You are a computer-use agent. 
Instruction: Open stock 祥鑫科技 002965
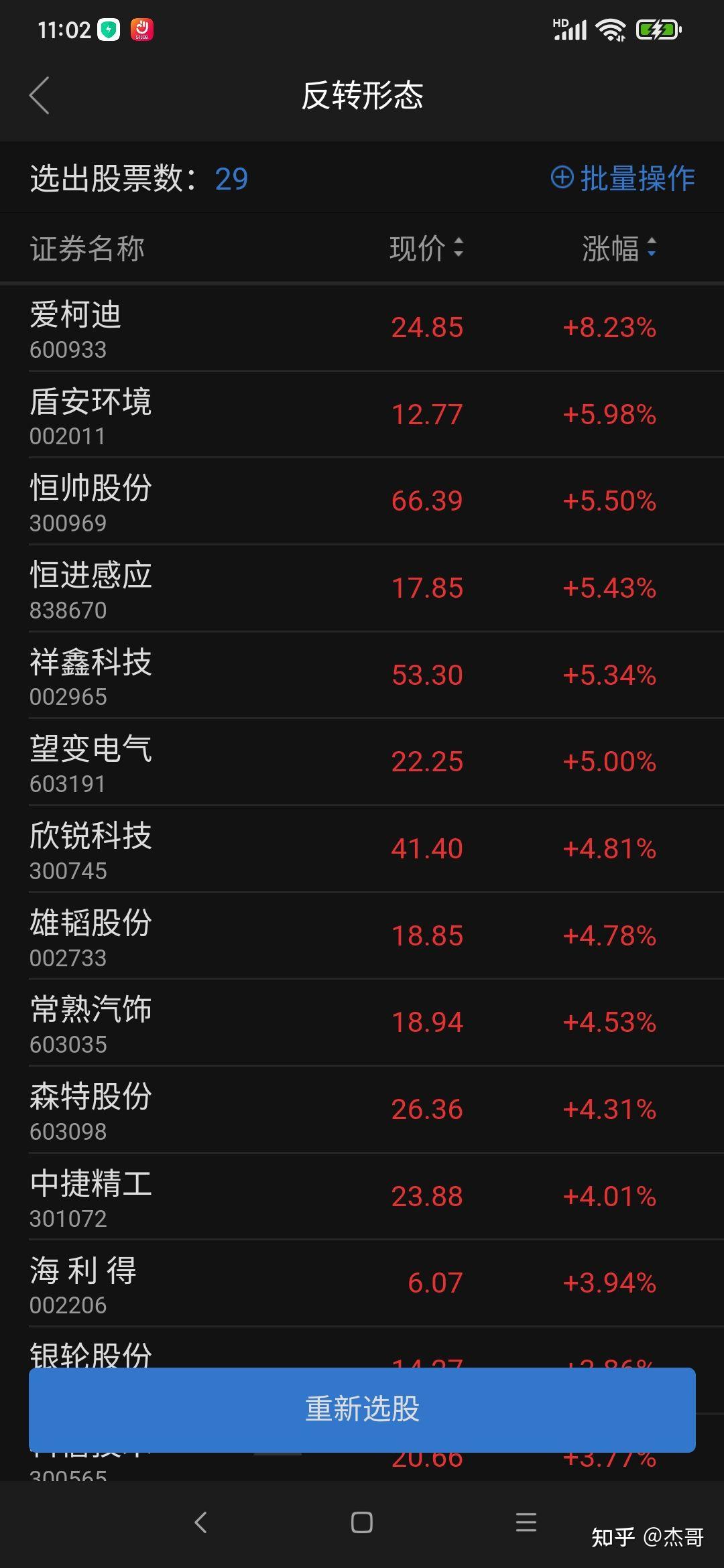click(x=362, y=675)
